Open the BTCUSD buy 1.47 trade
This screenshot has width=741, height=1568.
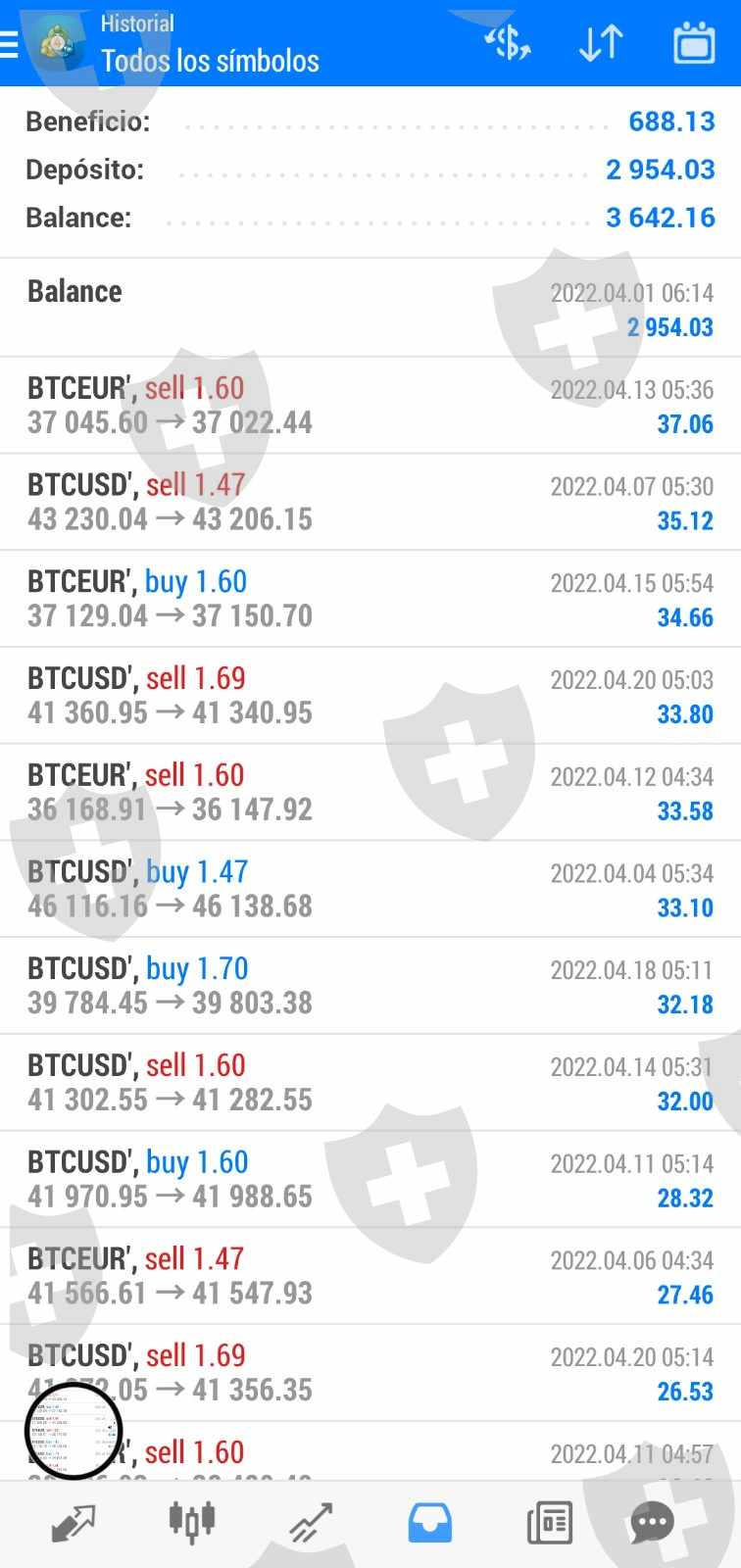(x=370, y=889)
